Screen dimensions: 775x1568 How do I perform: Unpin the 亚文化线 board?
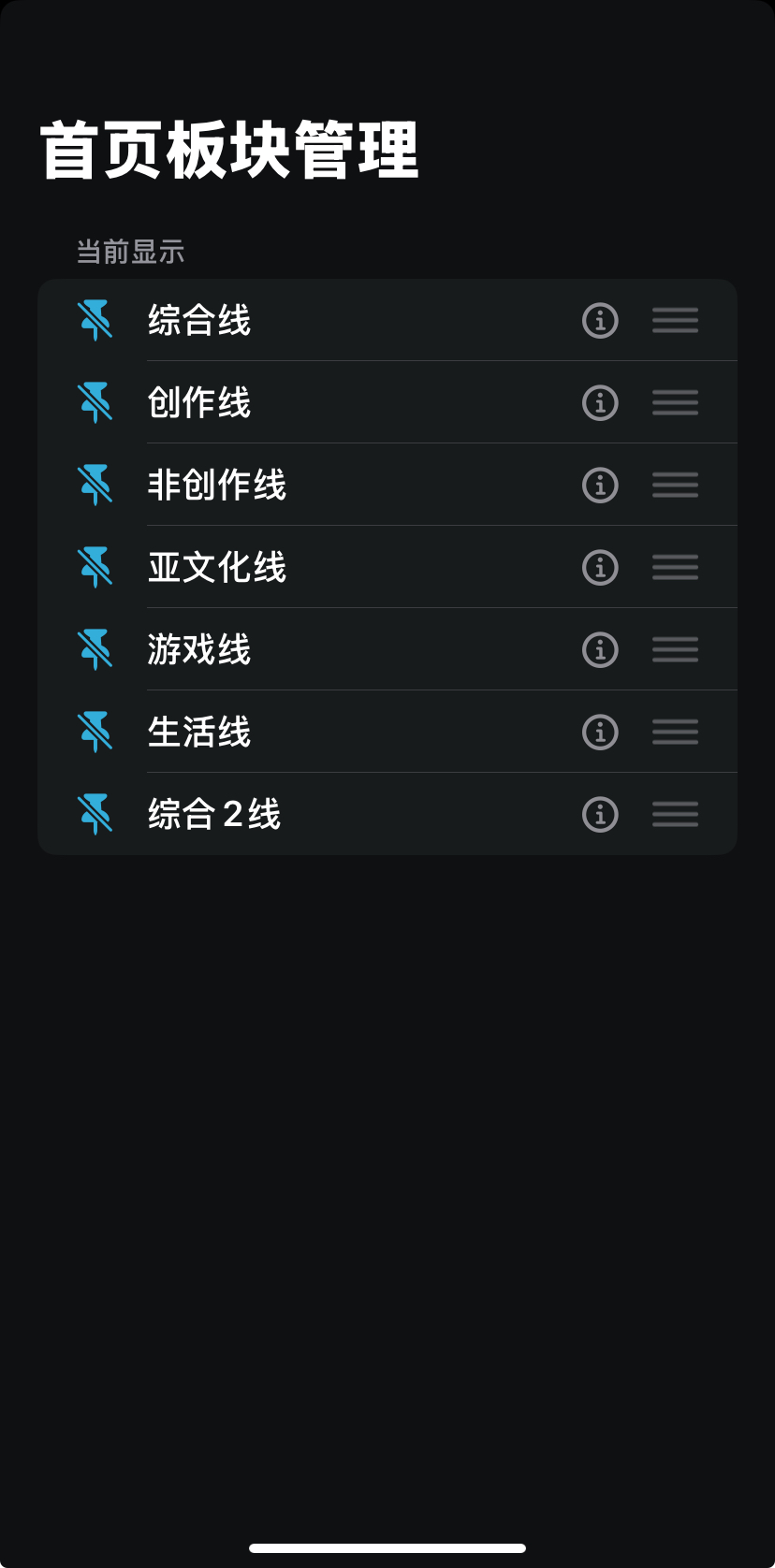[x=95, y=567]
